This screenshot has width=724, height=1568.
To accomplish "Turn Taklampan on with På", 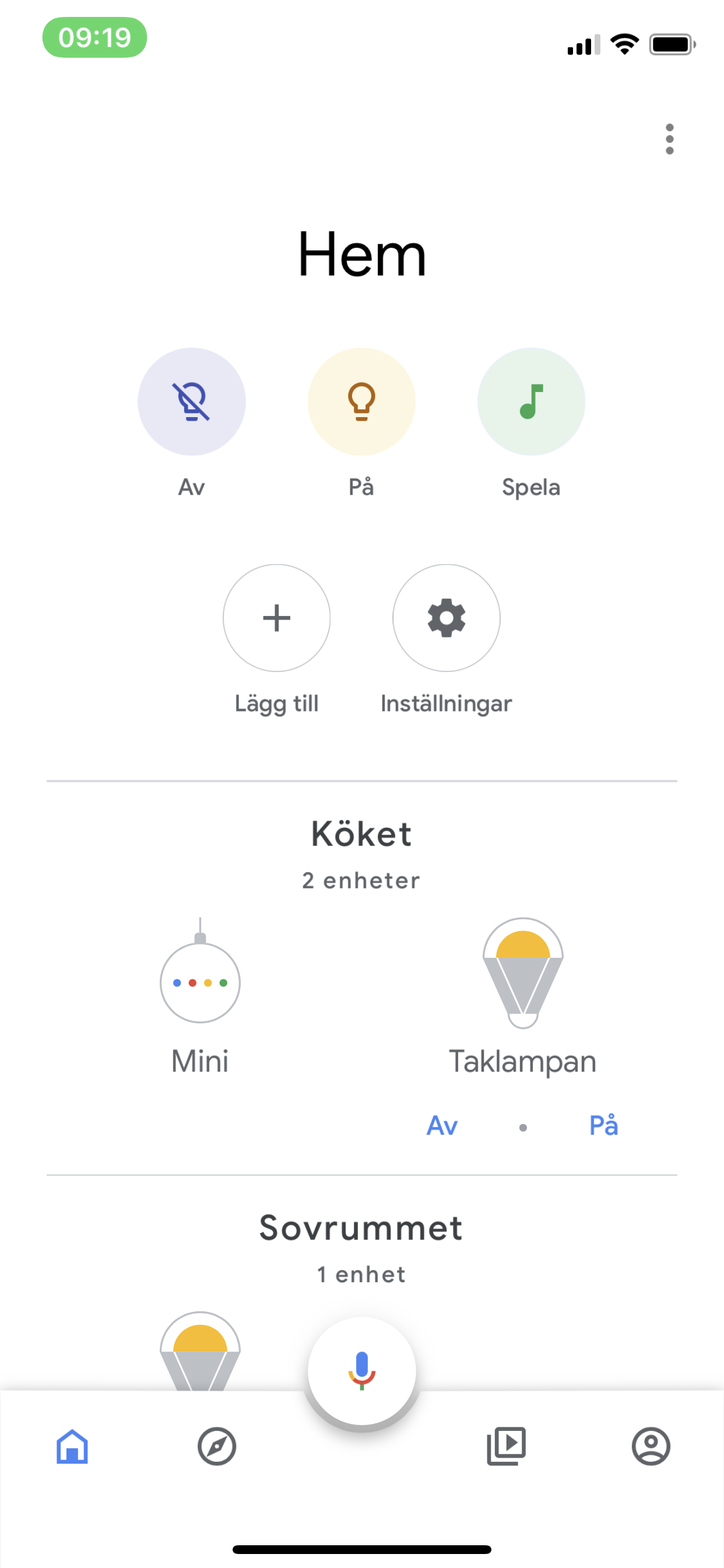I will pyautogui.click(x=603, y=1125).
